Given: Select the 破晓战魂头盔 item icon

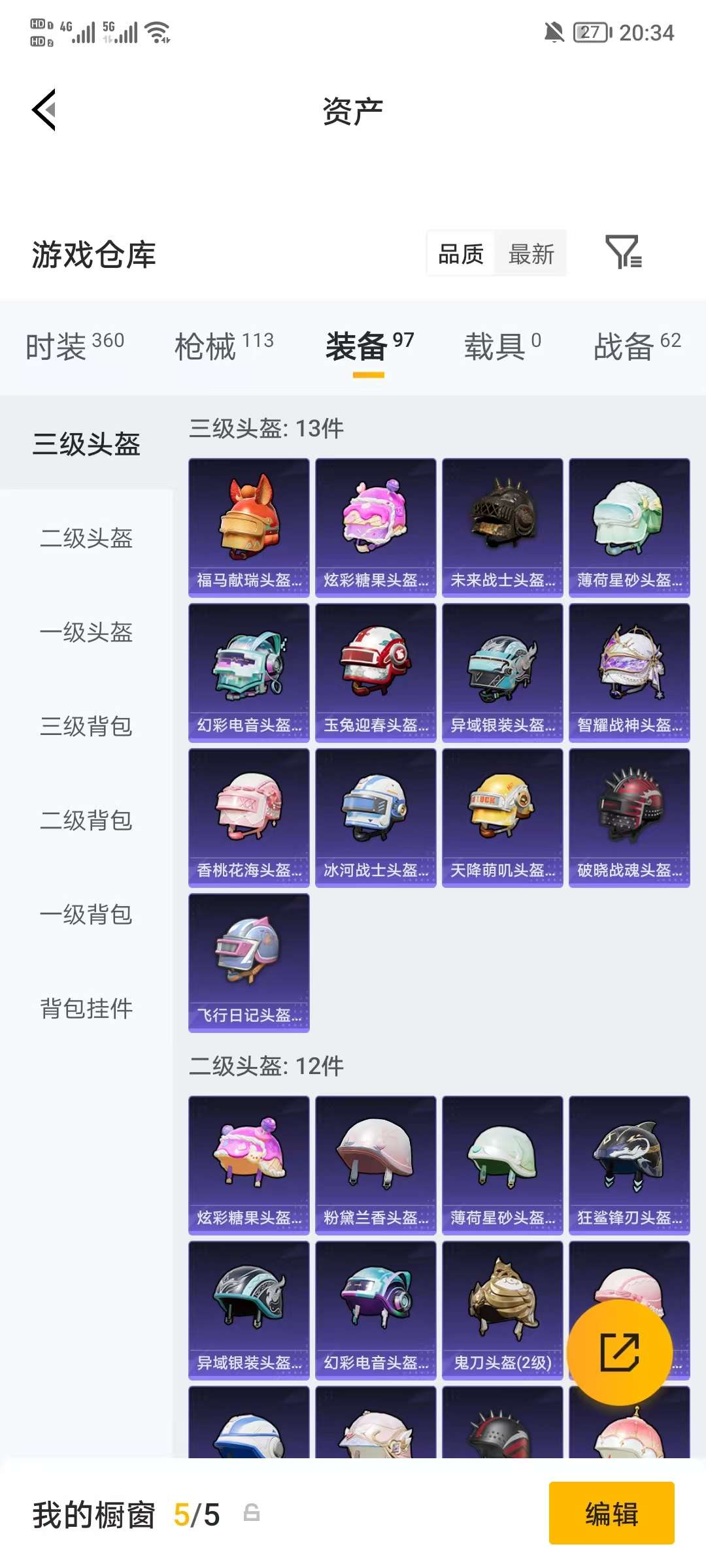Looking at the screenshot, I should point(628,817).
